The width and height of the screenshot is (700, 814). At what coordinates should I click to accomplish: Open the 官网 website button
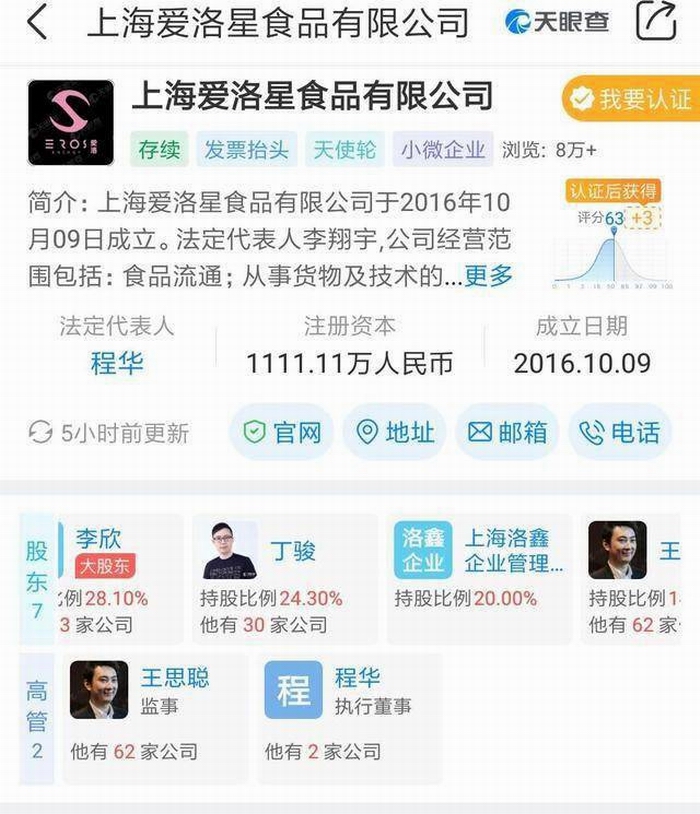point(283,432)
